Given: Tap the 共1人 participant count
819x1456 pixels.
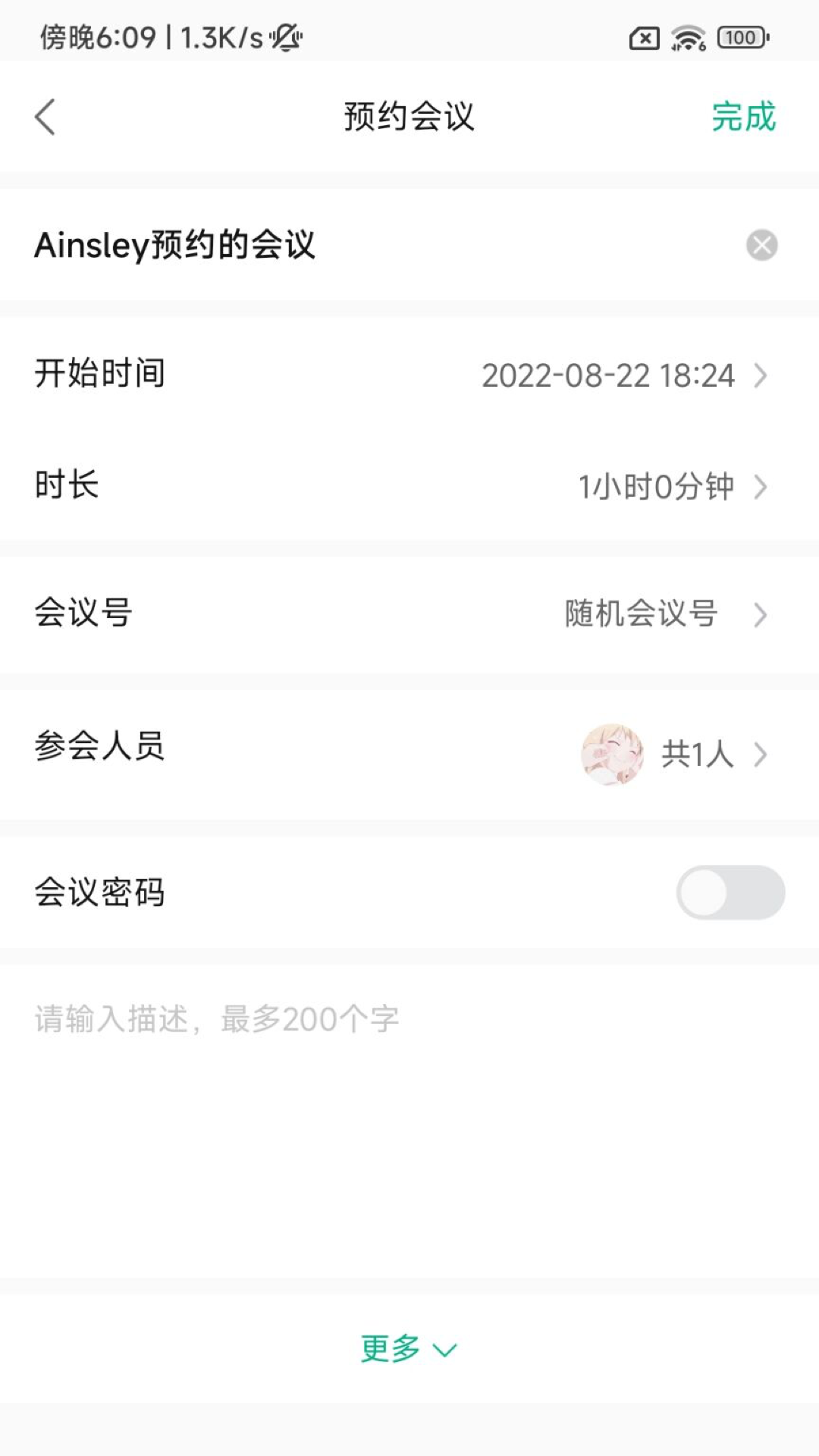Looking at the screenshot, I should coord(695,755).
